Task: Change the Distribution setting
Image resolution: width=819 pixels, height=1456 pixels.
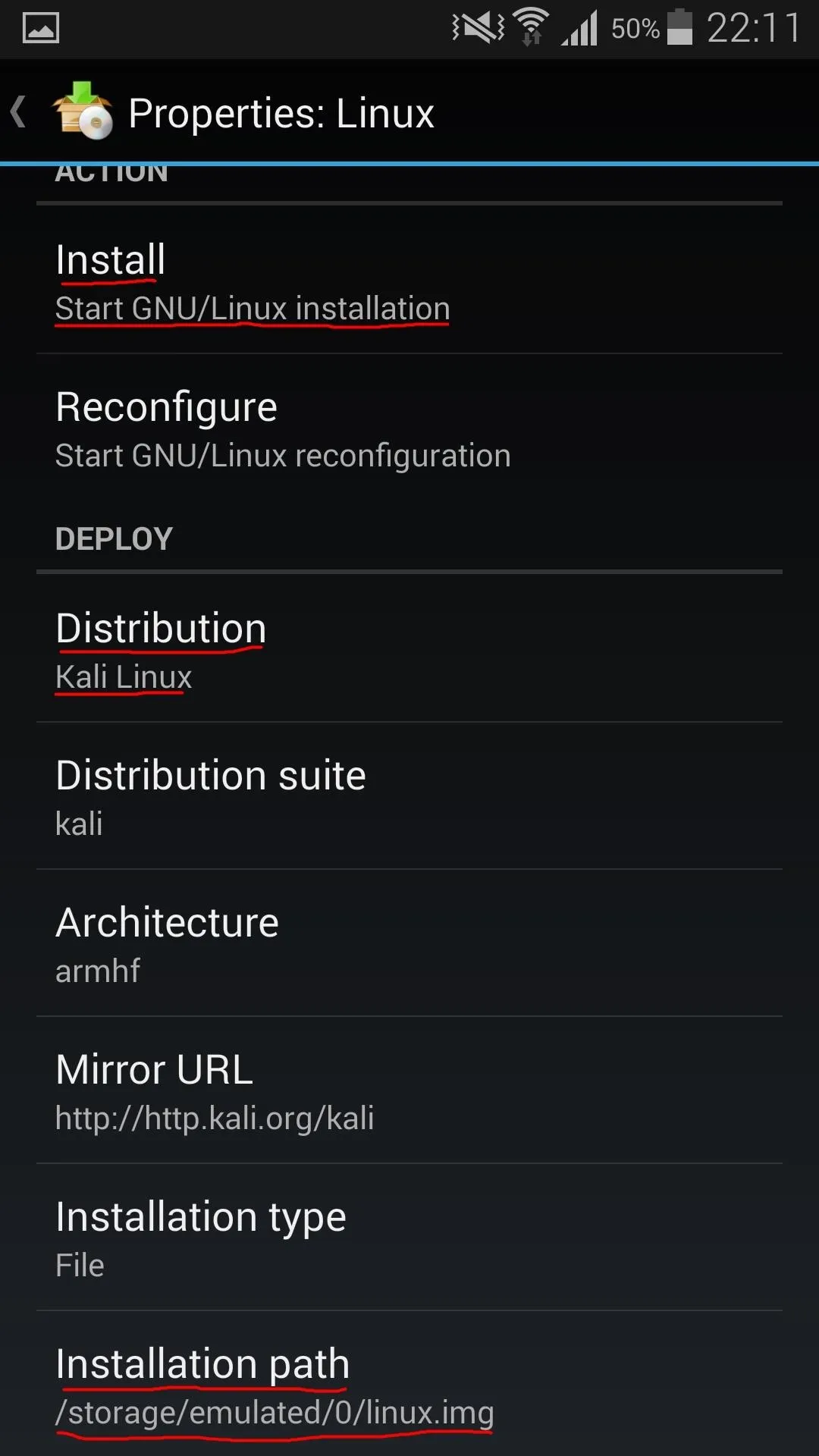Action: pyautogui.click(x=409, y=650)
